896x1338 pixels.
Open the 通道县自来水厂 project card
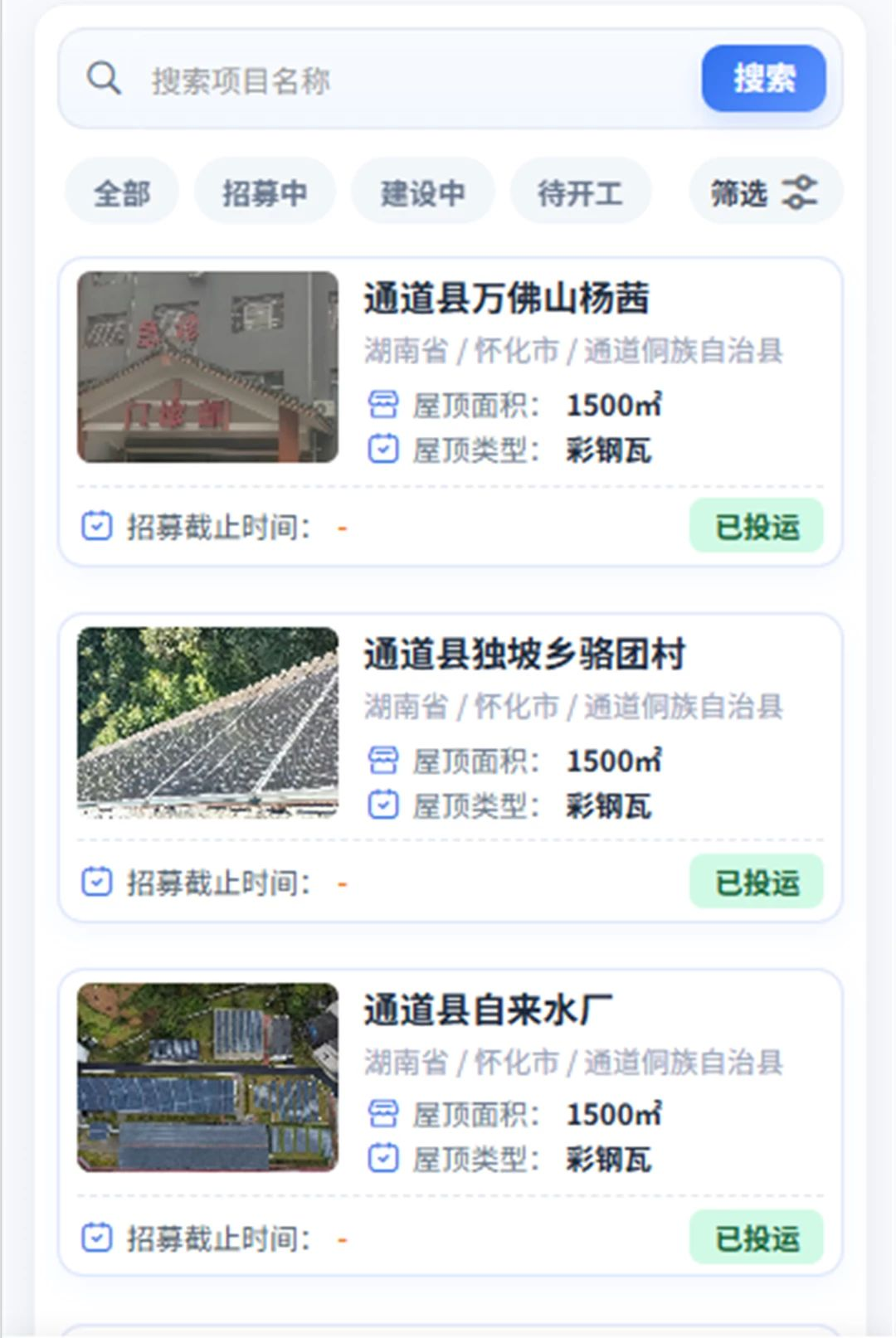(450, 1122)
